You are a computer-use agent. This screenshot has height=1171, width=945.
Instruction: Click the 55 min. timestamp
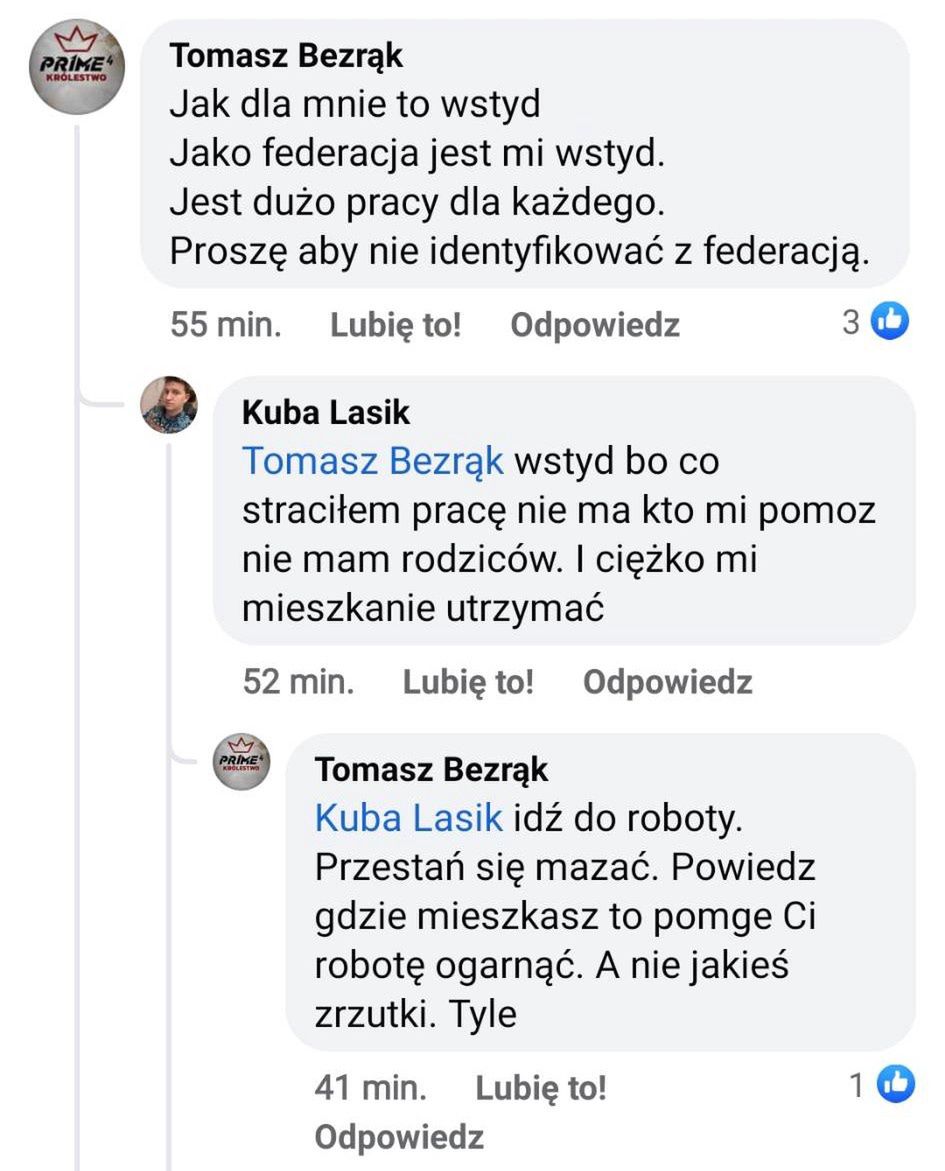coord(225,324)
